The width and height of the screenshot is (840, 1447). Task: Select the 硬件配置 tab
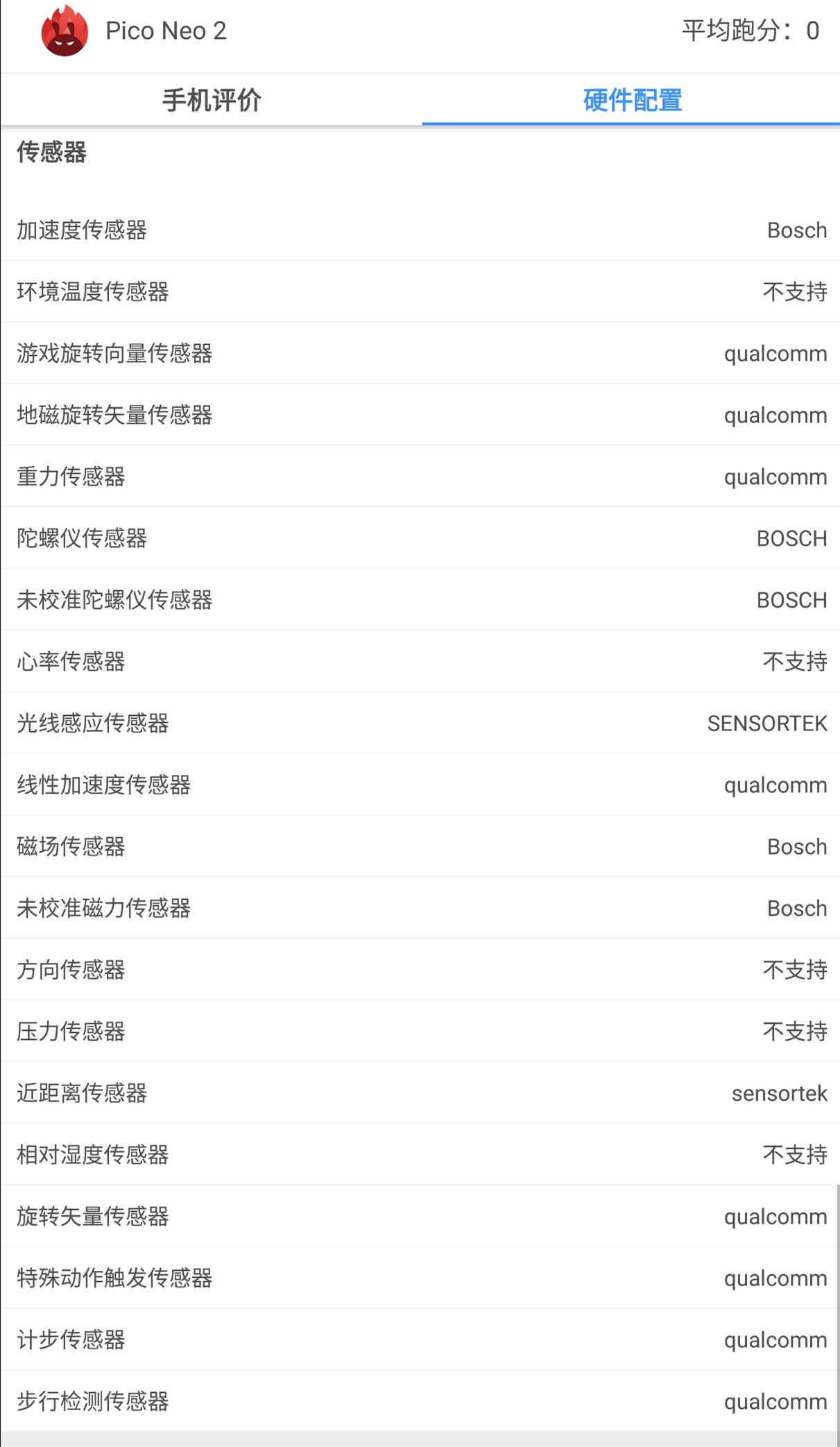coord(631,101)
